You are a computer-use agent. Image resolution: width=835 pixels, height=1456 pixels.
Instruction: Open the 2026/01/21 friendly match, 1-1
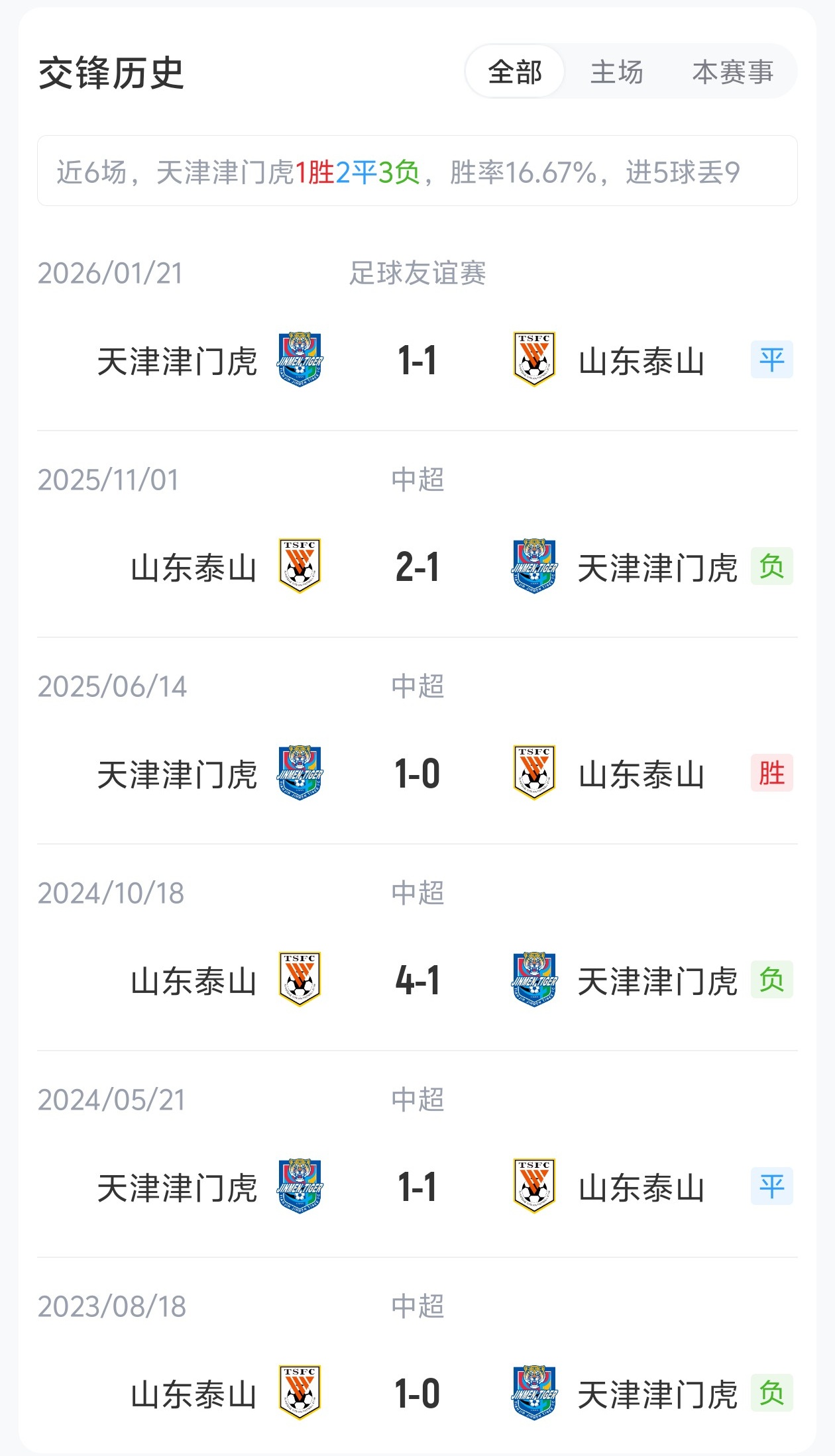point(417,360)
